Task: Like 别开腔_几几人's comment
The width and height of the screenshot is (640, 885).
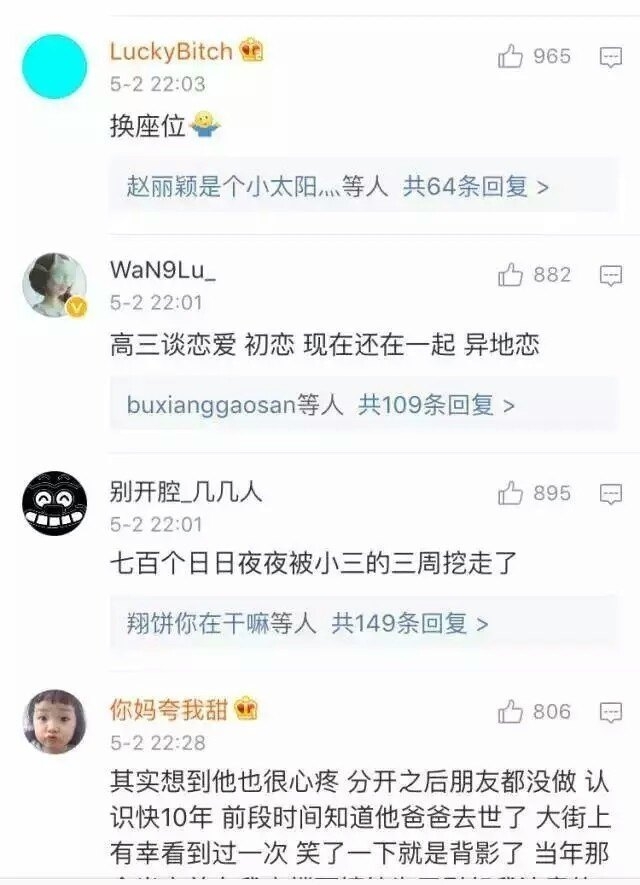Action: pyautogui.click(x=511, y=493)
